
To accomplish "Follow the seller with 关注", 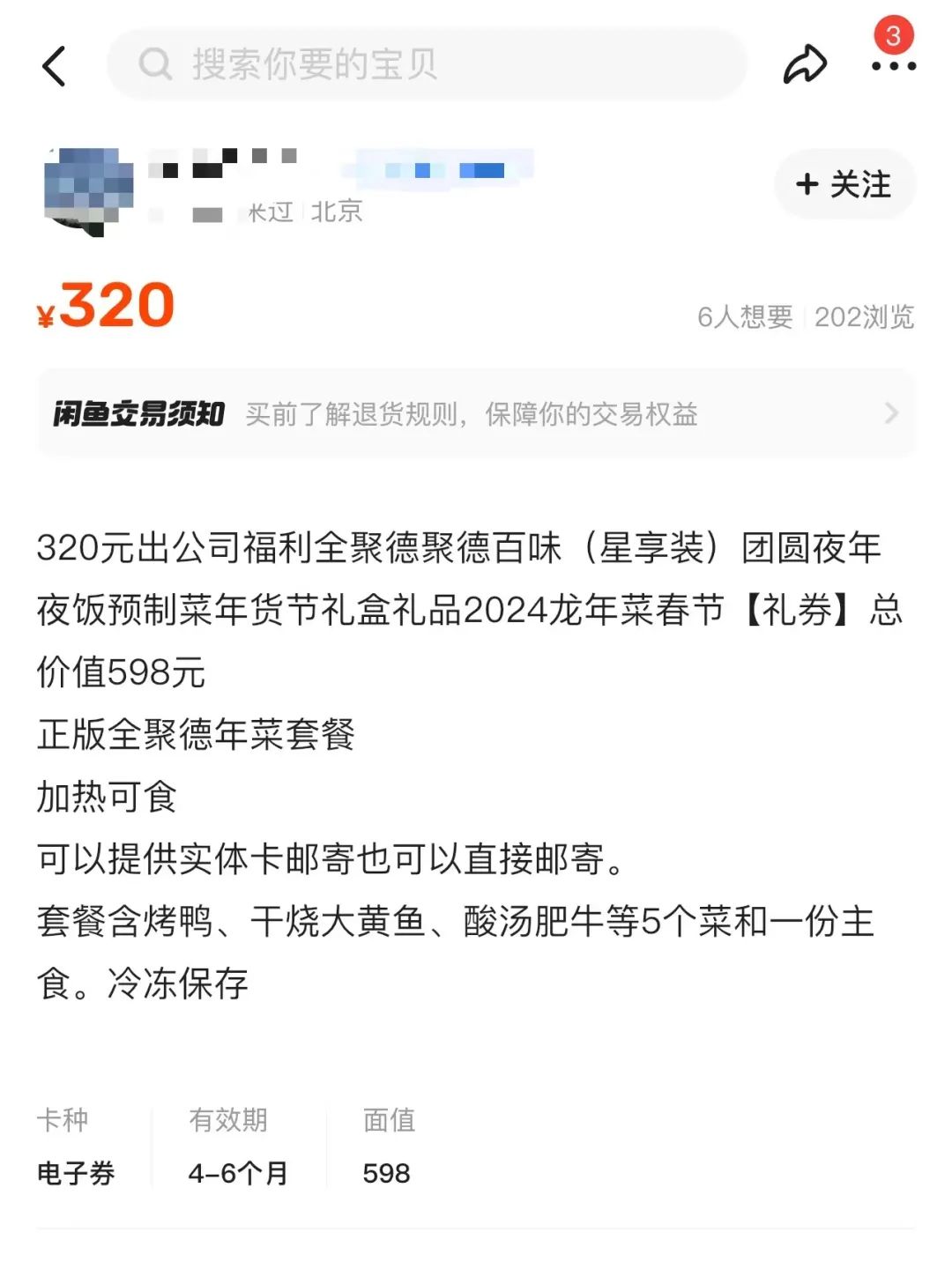I will (x=844, y=185).
